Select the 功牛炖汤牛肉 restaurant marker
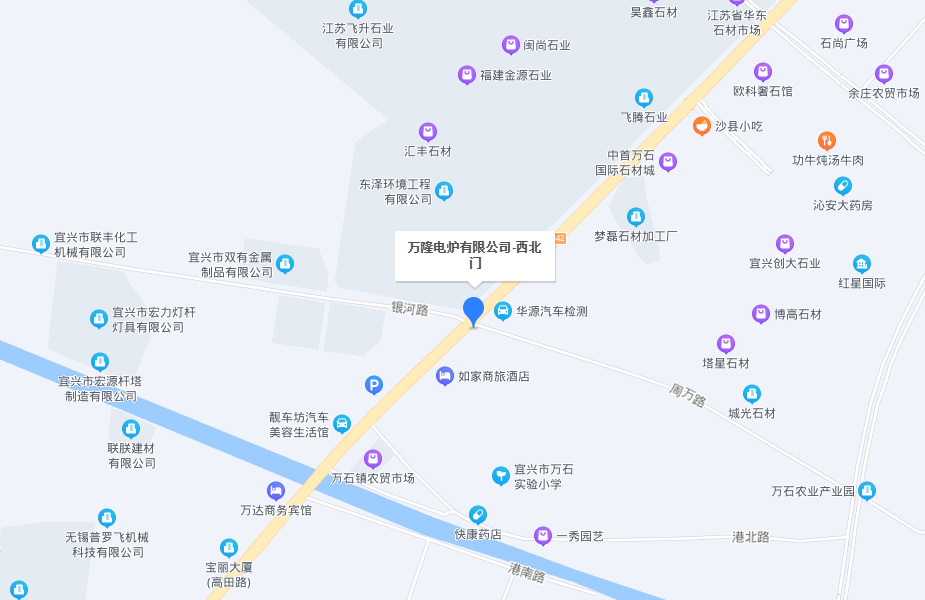The image size is (925, 600). [x=827, y=141]
